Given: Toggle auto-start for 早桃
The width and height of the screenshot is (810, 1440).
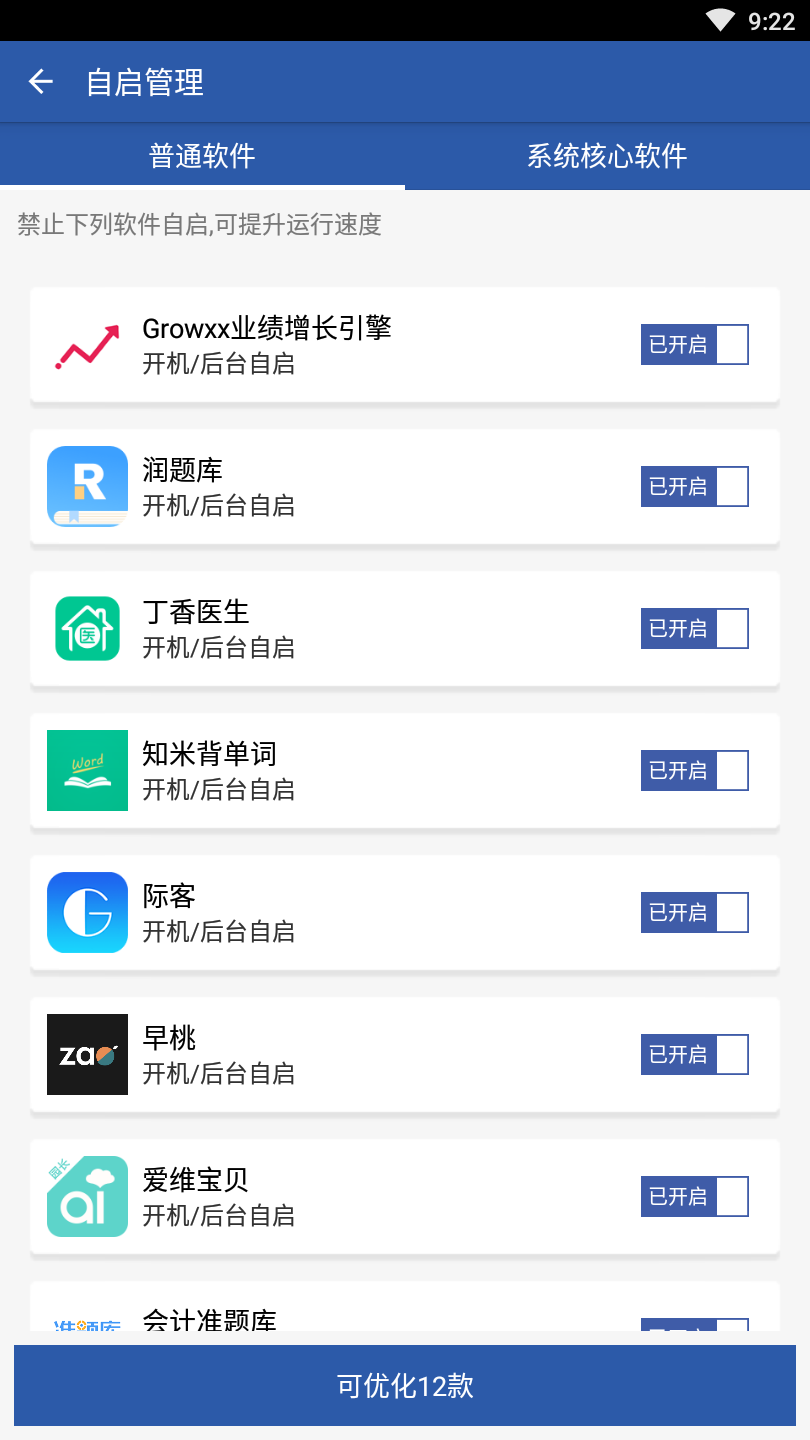Looking at the screenshot, I should tap(694, 1054).
